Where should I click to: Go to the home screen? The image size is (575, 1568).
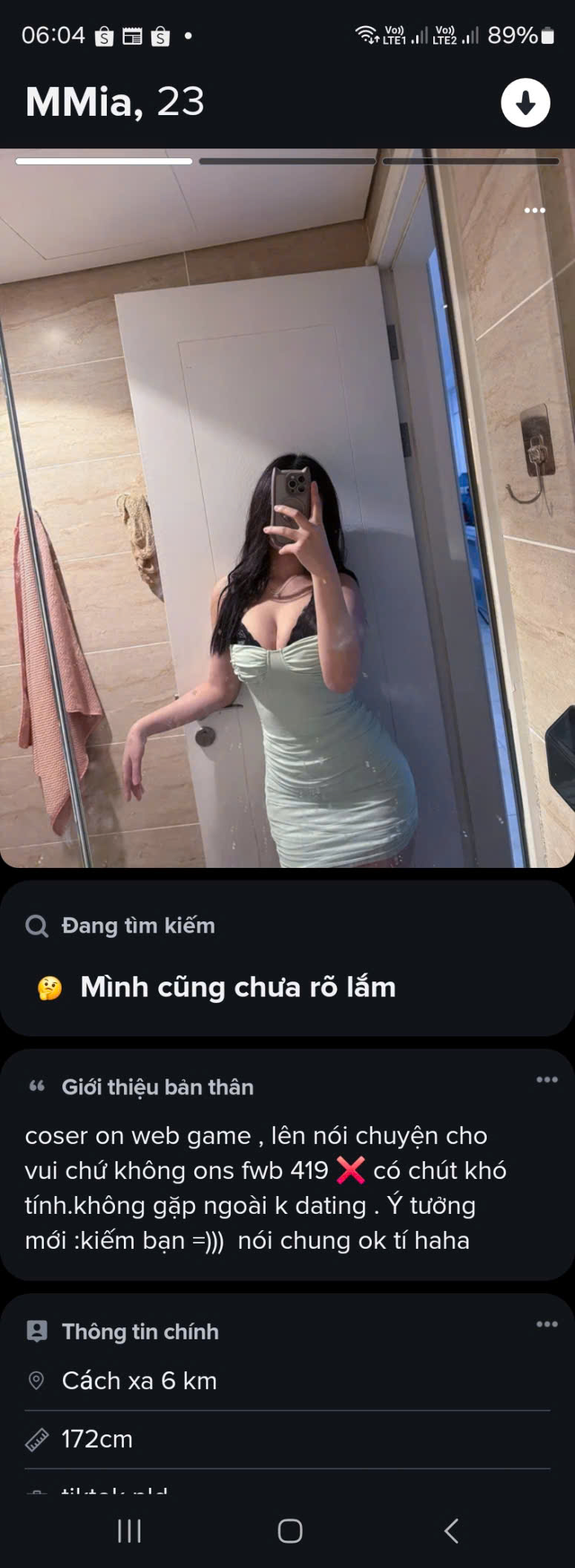289,1530
